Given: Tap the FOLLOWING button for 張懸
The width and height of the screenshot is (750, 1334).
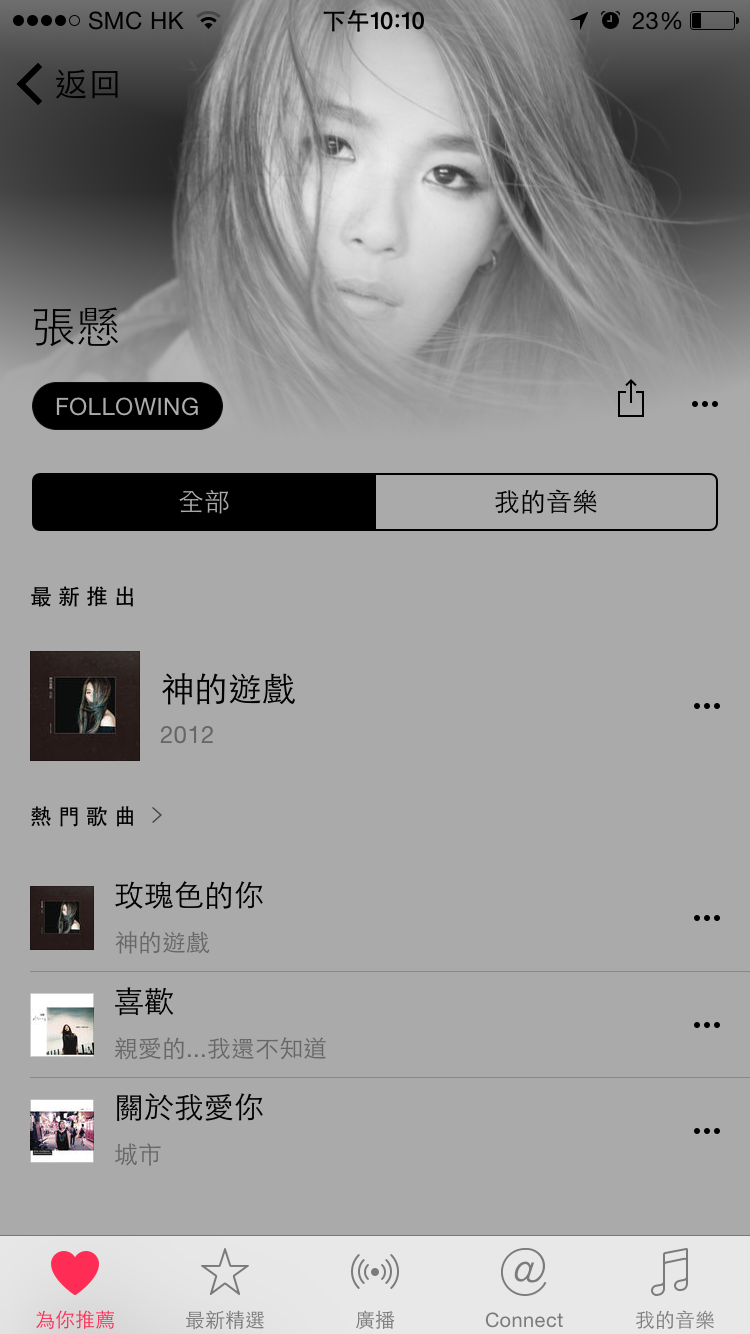Looking at the screenshot, I should pos(127,406).
